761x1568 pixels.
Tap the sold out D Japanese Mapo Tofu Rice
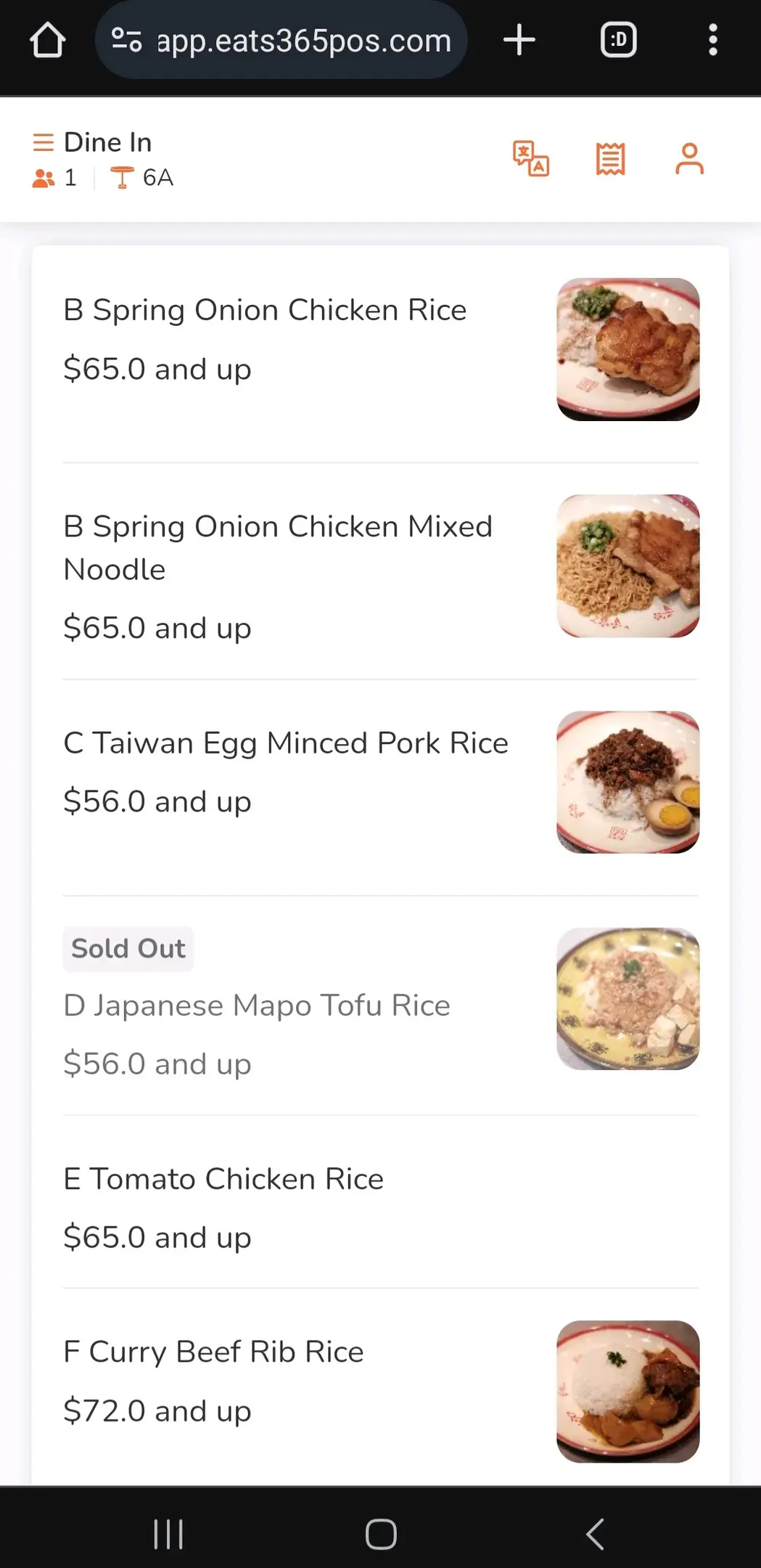click(x=257, y=1006)
